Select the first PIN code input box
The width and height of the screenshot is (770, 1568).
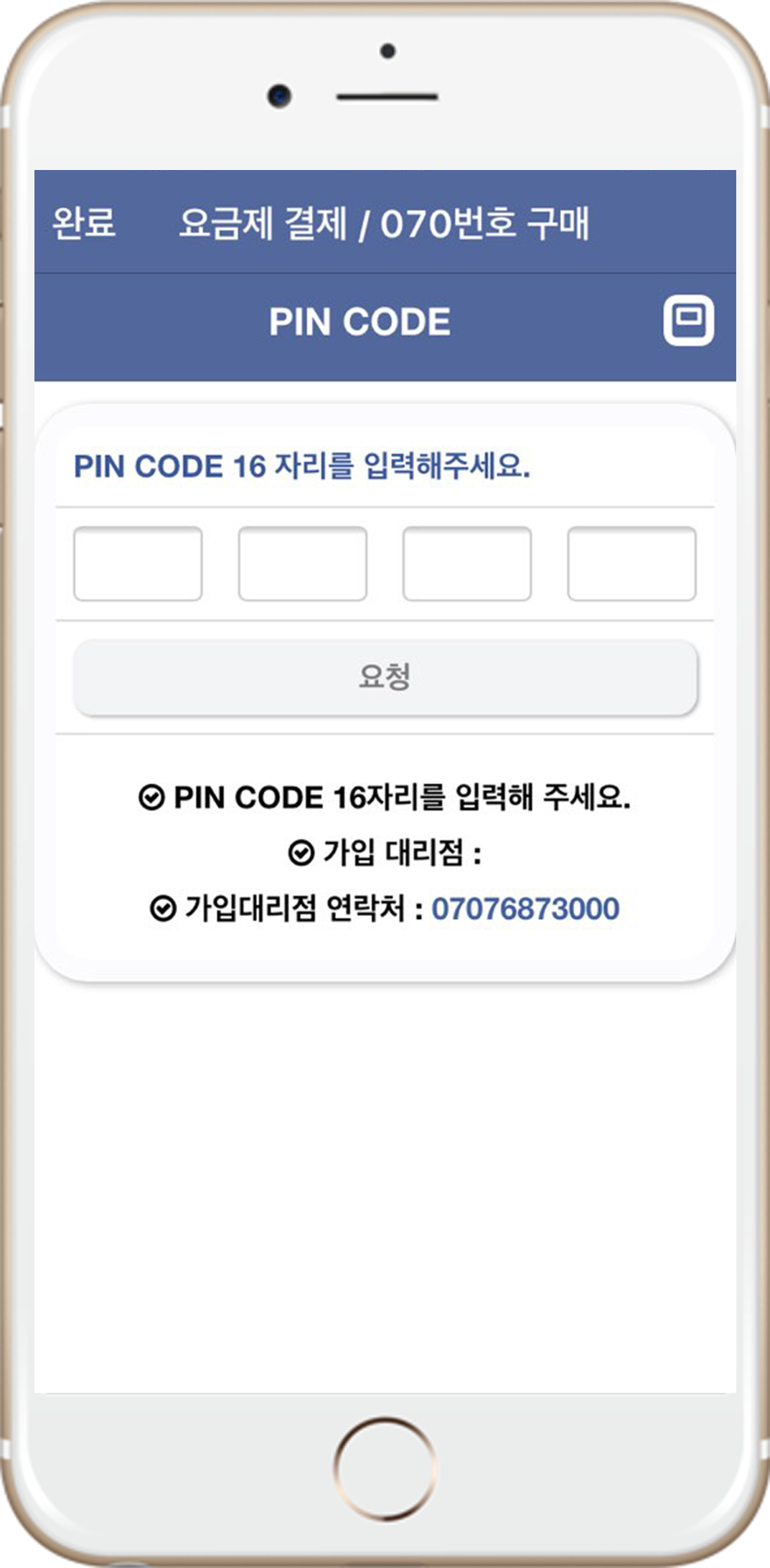coord(138,564)
